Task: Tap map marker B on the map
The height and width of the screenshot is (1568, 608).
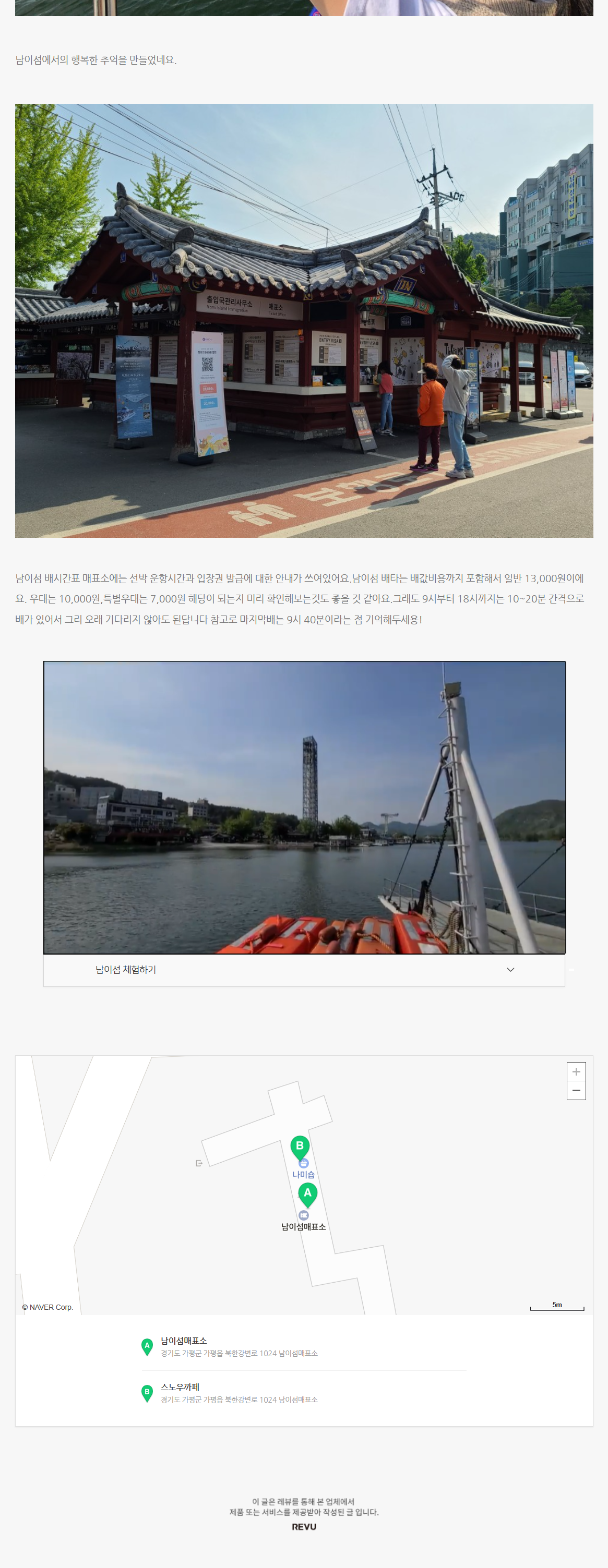Action: tap(299, 1146)
